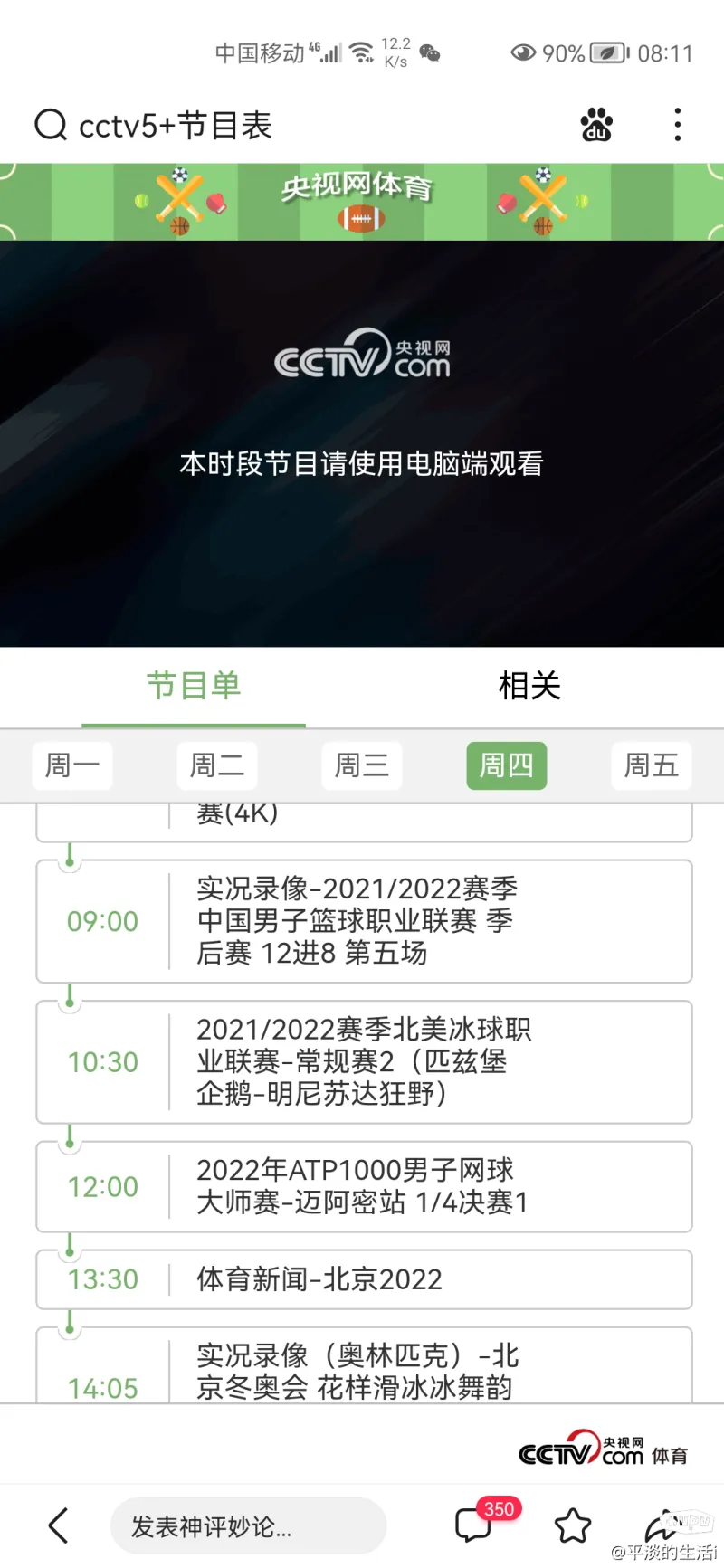This screenshot has height=1568, width=724.
Task: Select the 周三 day option
Action: tap(361, 765)
